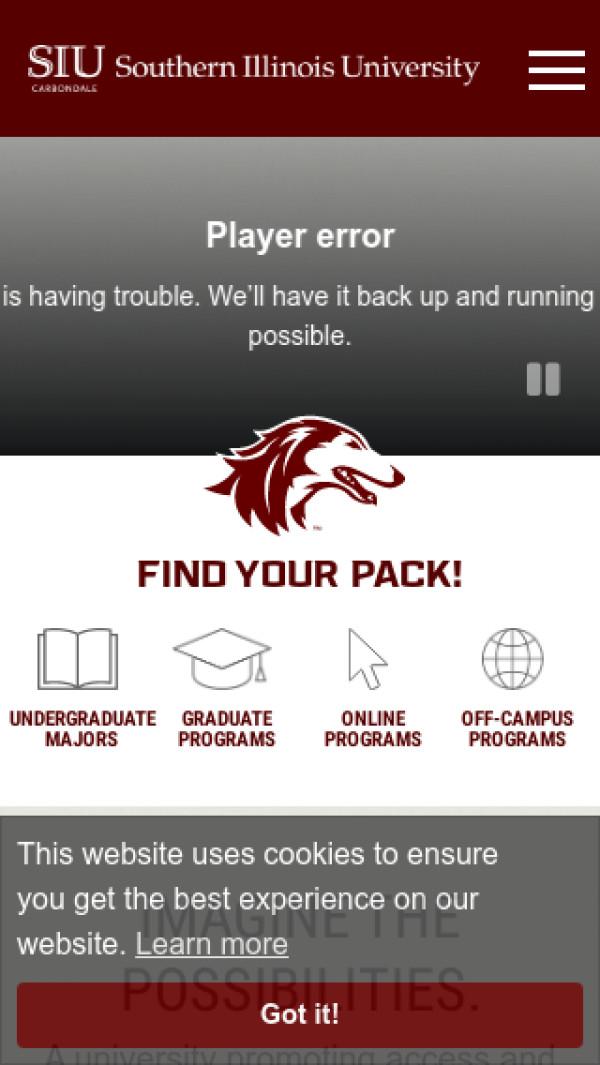The image size is (600, 1065).
Task: Explore Off-Campus Programs
Action: pos(516,689)
